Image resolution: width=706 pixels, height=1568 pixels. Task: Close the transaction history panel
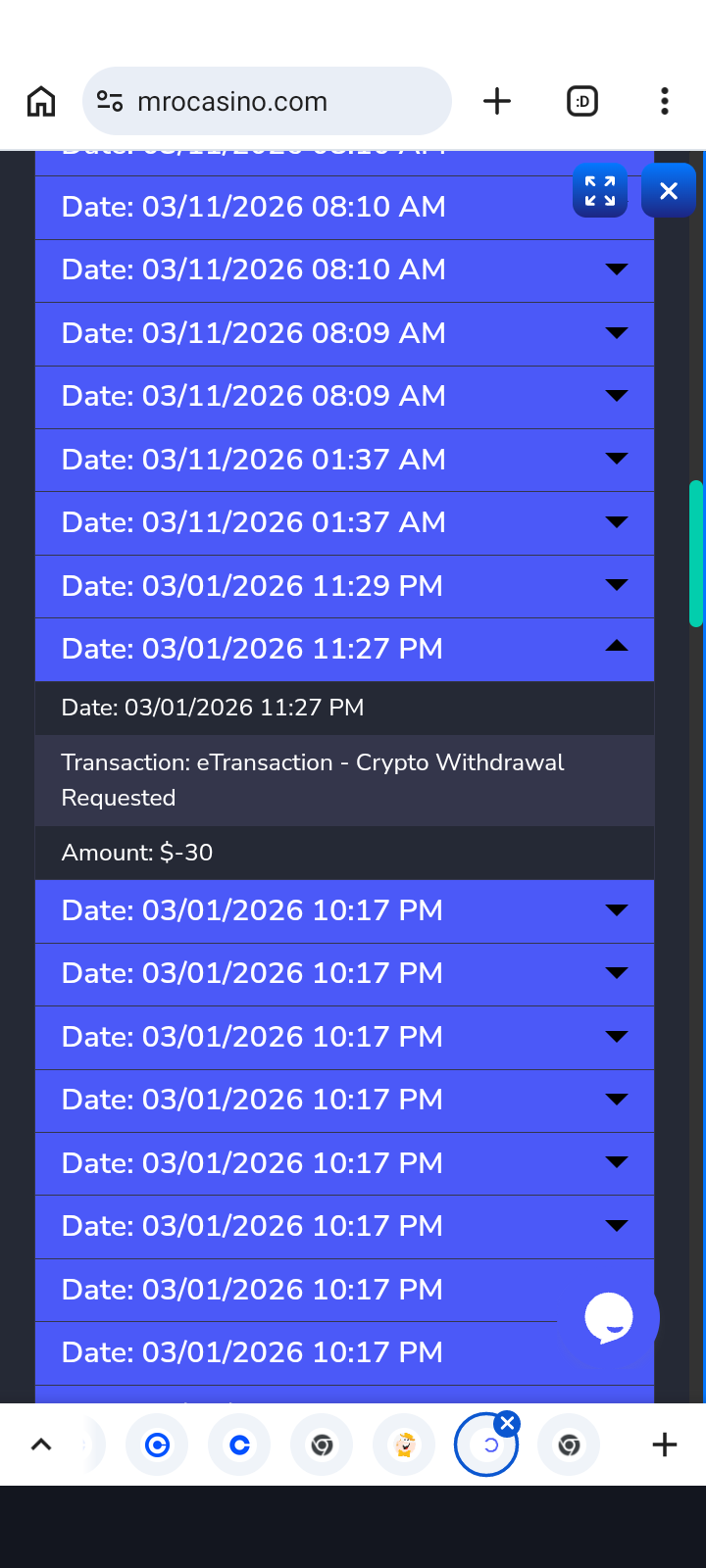pyautogui.click(x=669, y=190)
